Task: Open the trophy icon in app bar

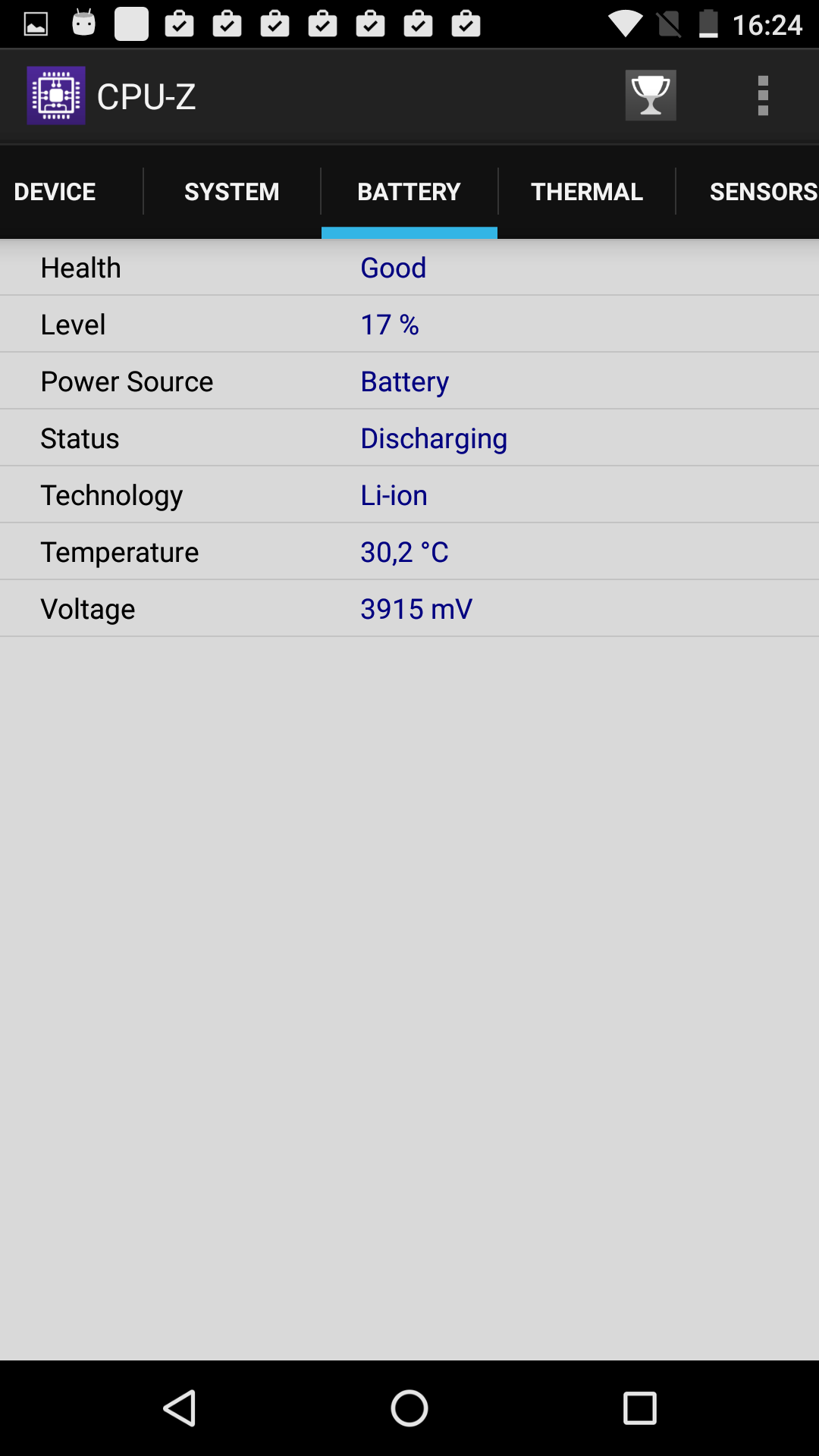Action: coord(651,96)
